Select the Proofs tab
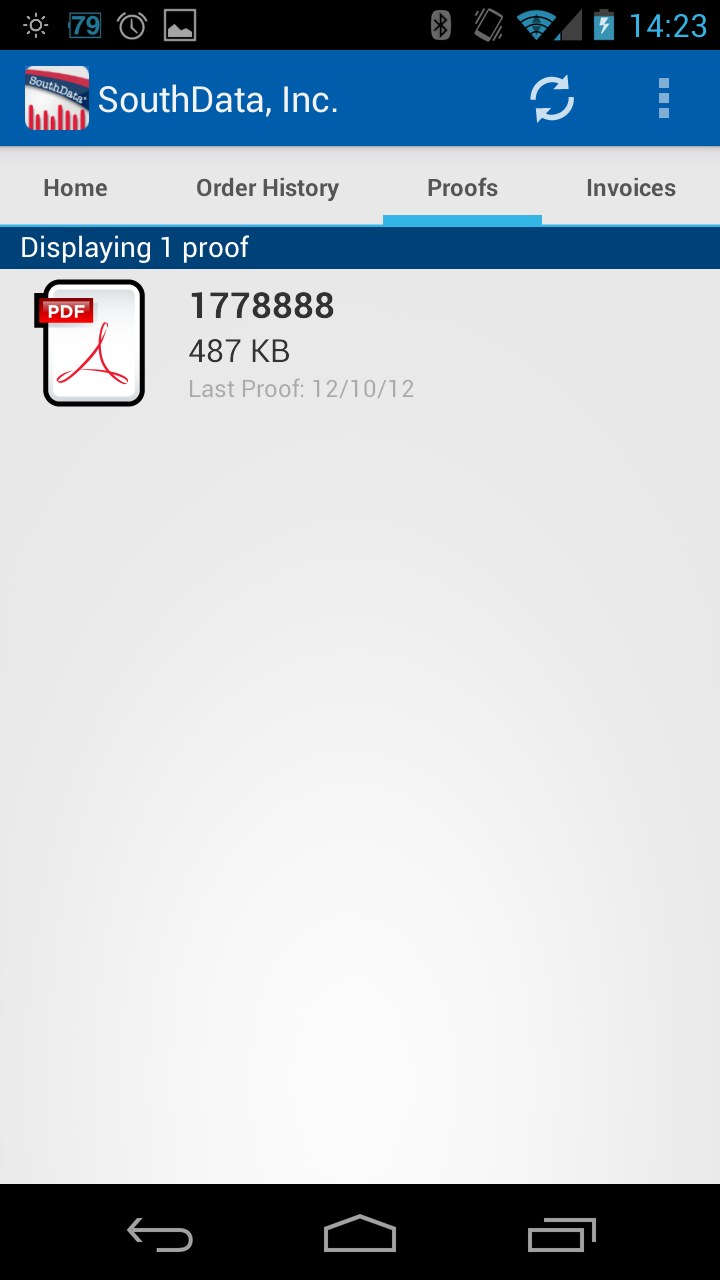 (462, 188)
